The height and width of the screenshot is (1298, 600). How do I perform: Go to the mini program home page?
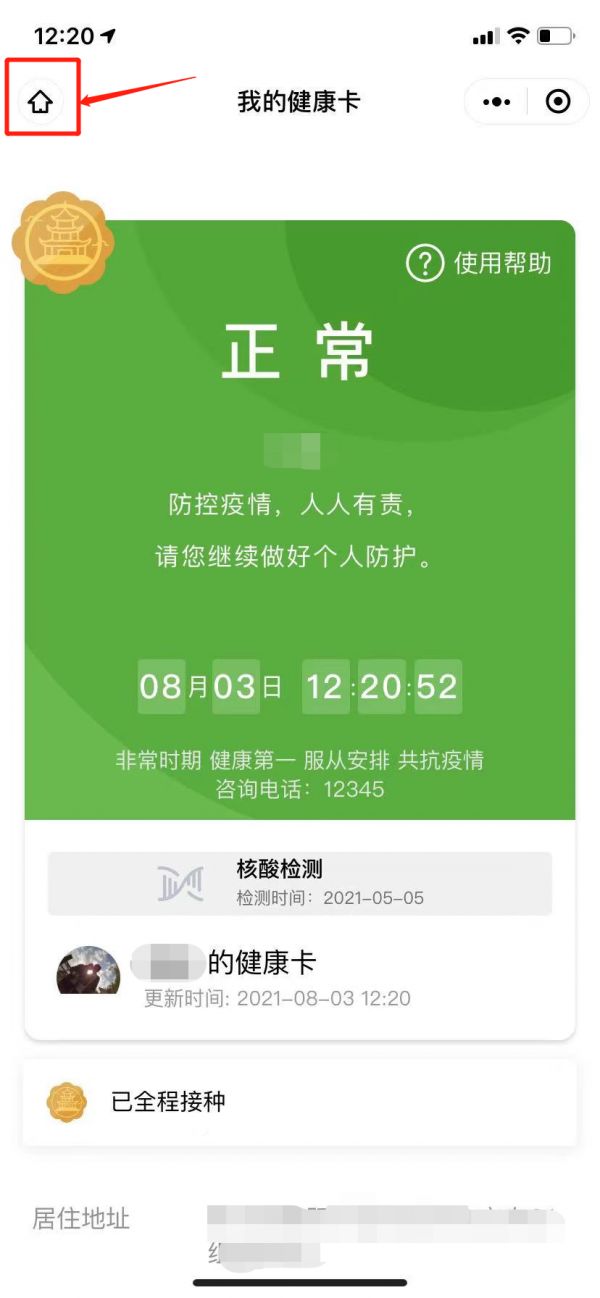tap(40, 101)
